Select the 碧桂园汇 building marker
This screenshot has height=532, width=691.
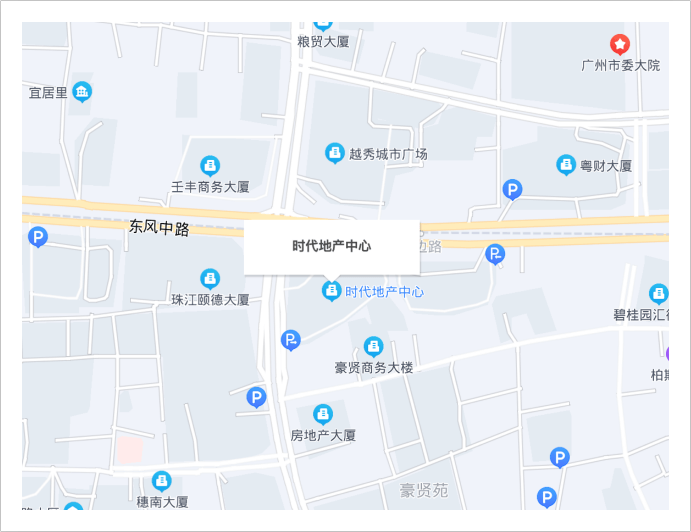coord(658,293)
